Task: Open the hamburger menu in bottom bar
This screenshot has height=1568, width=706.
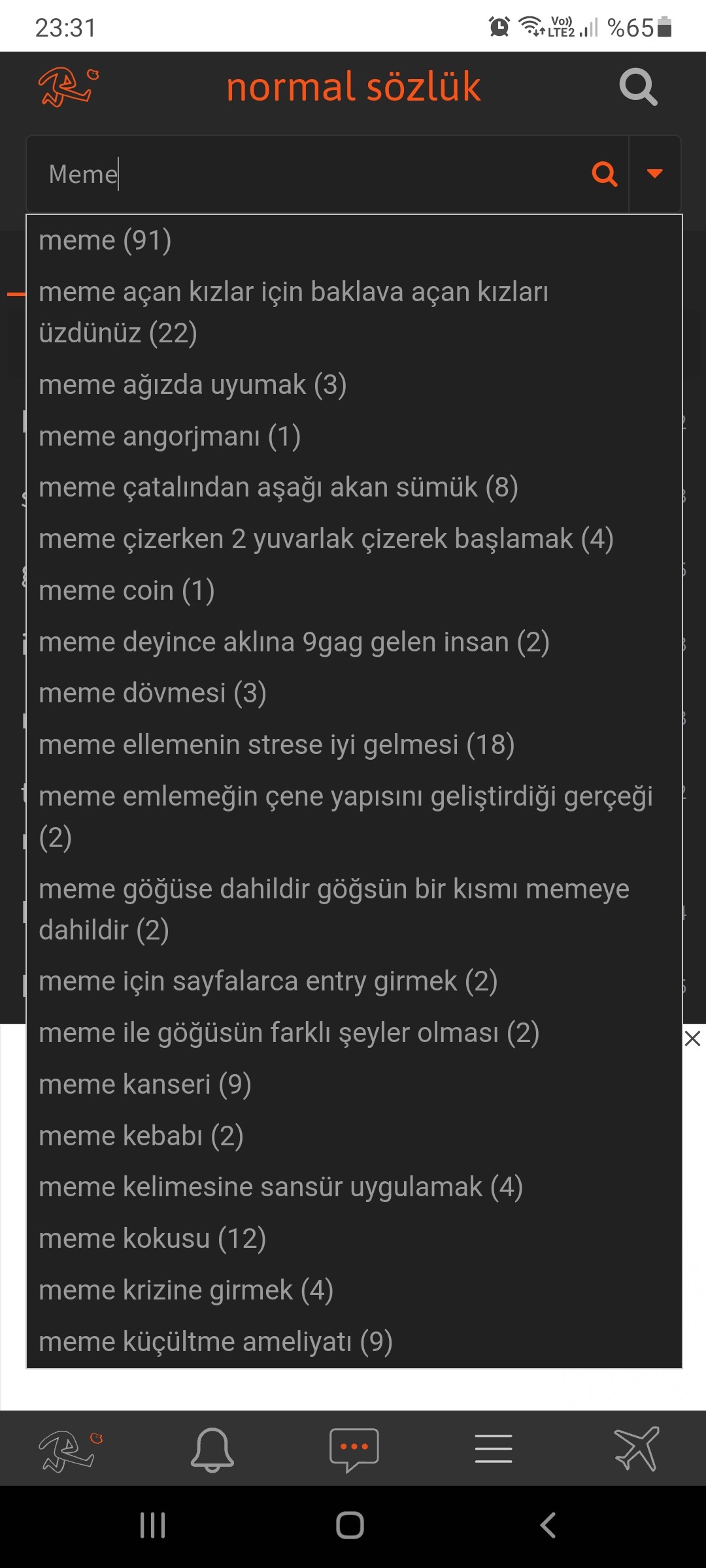Action: tap(494, 1448)
